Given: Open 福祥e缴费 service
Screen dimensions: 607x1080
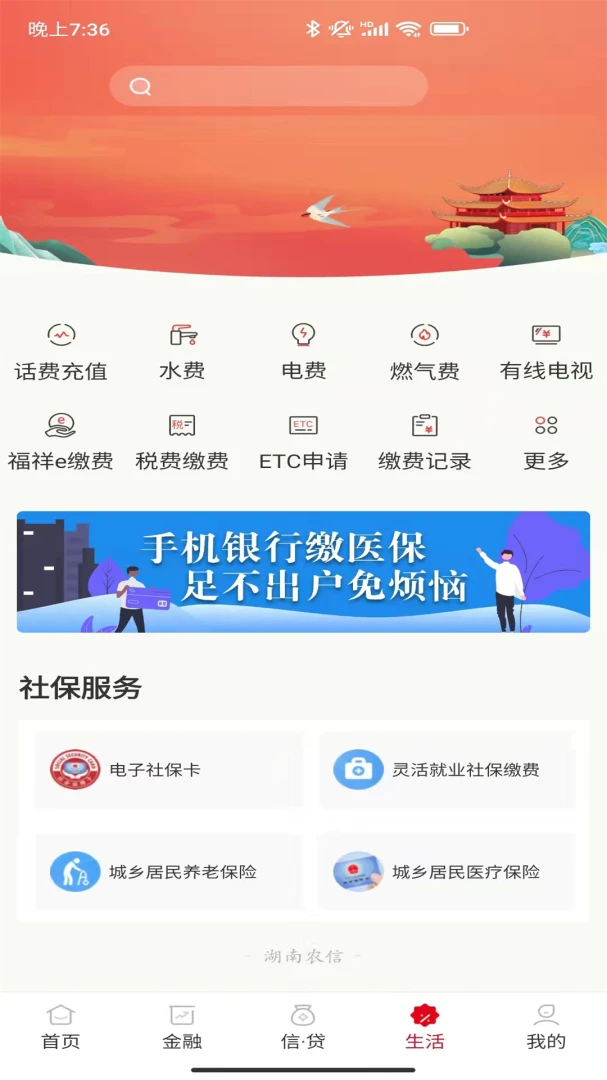Looking at the screenshot, I should point(61,442).
